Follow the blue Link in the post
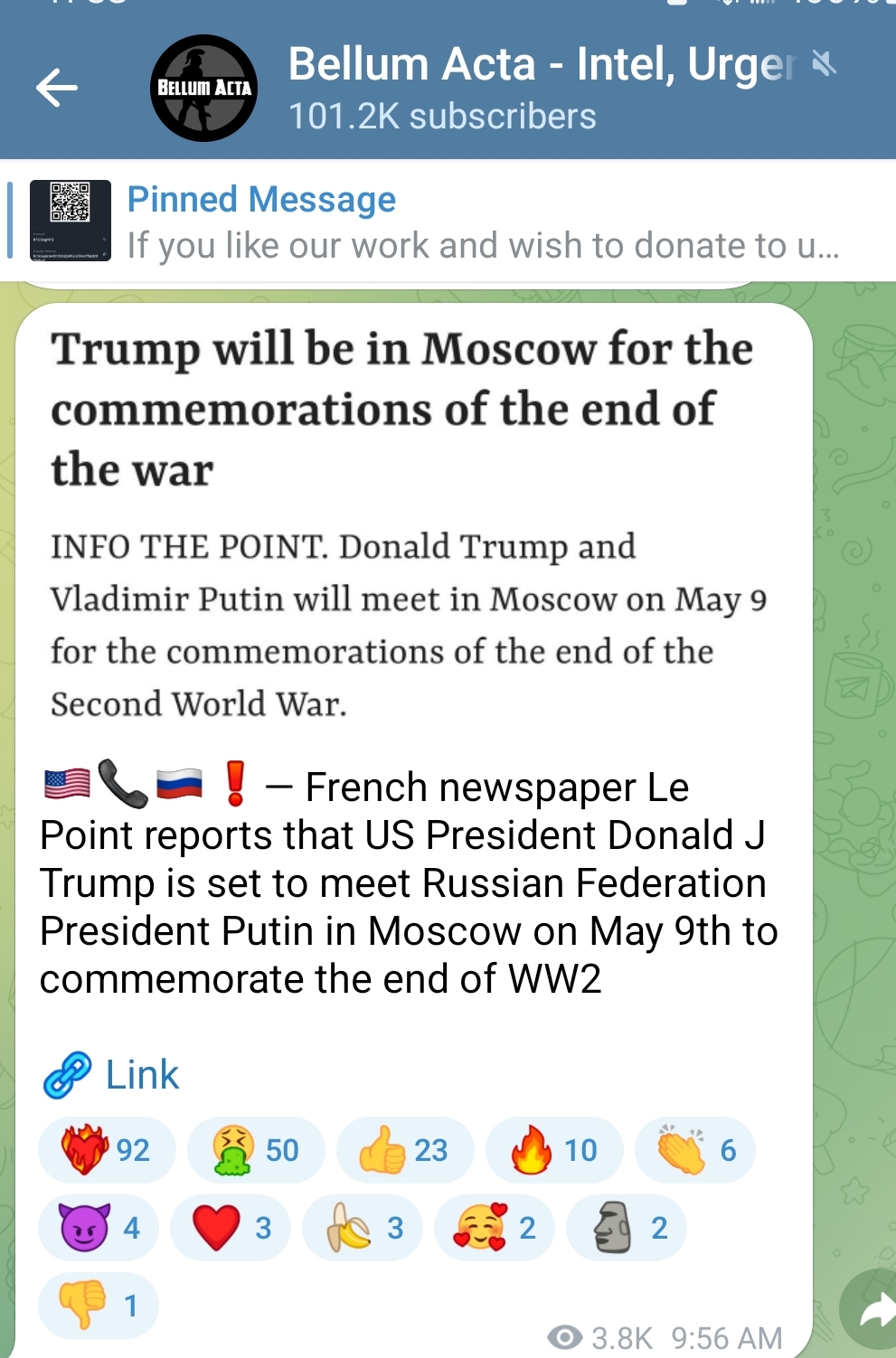 click(x=141, y=1075)
